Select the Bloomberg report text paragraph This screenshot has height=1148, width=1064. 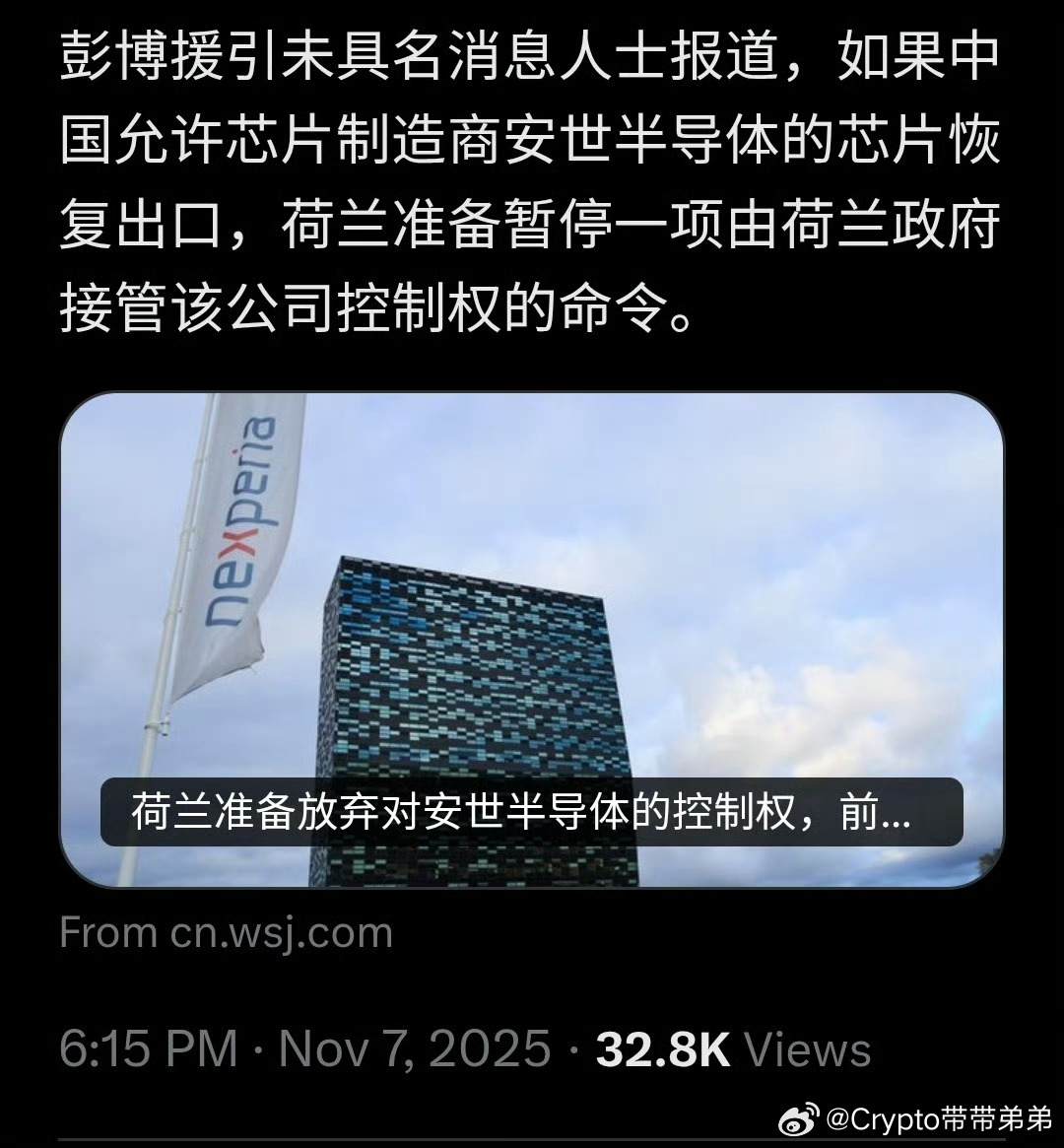pyautogui.click(x=532, y=177)
